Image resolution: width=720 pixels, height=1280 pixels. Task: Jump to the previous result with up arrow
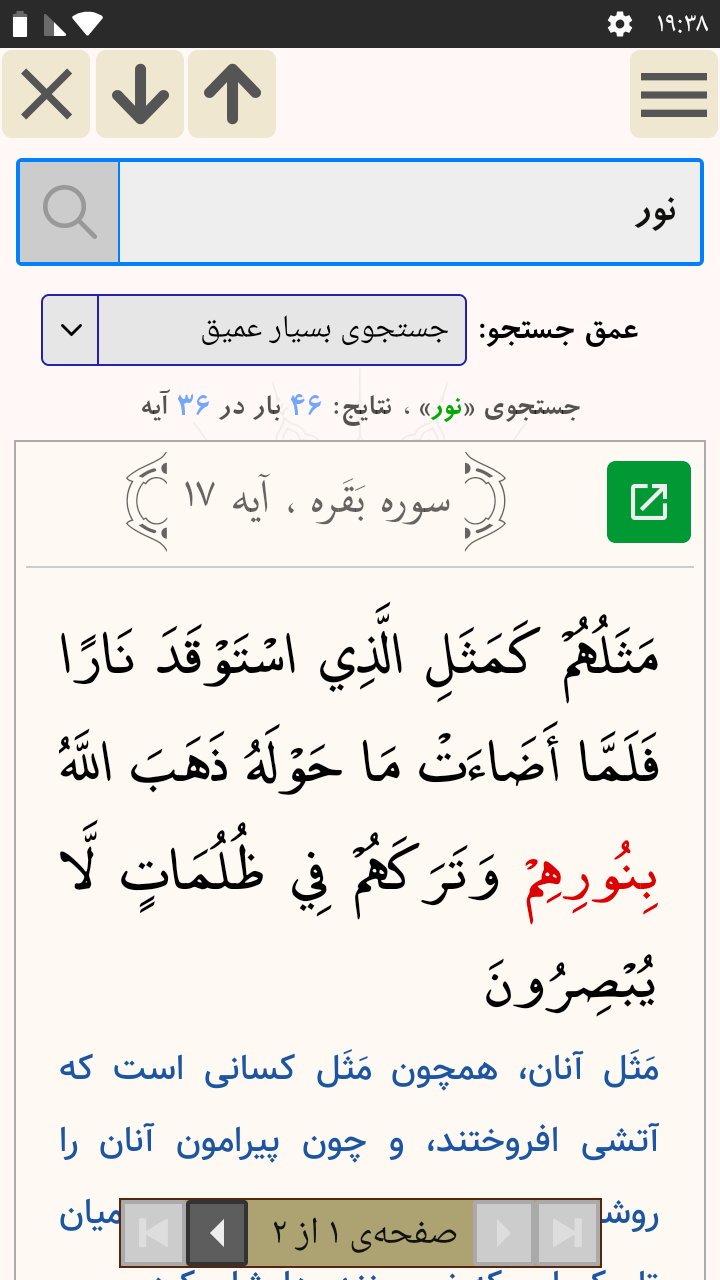tap(232, 95)
